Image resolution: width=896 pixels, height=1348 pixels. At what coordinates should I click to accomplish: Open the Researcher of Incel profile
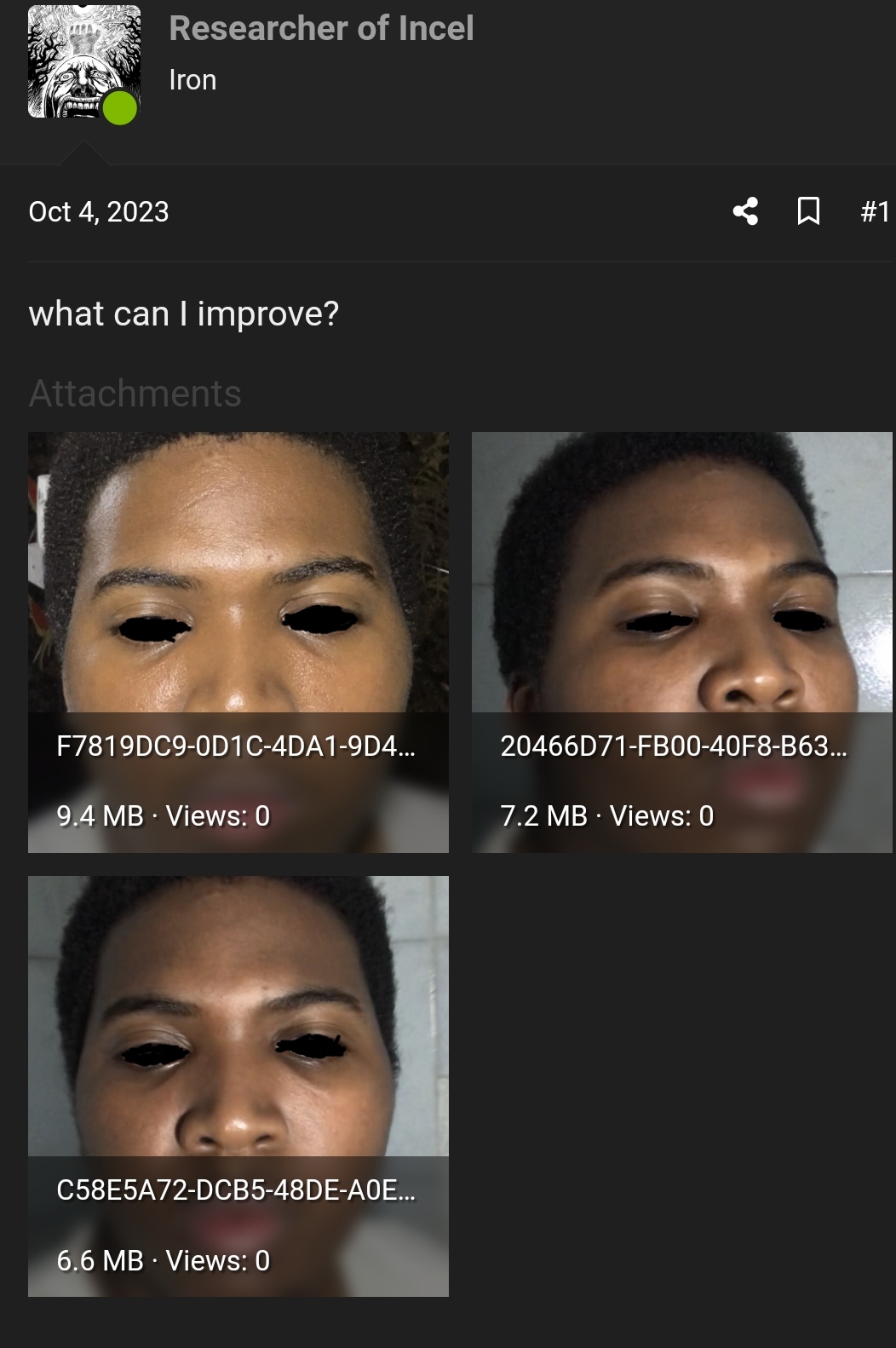pos(321,28)
